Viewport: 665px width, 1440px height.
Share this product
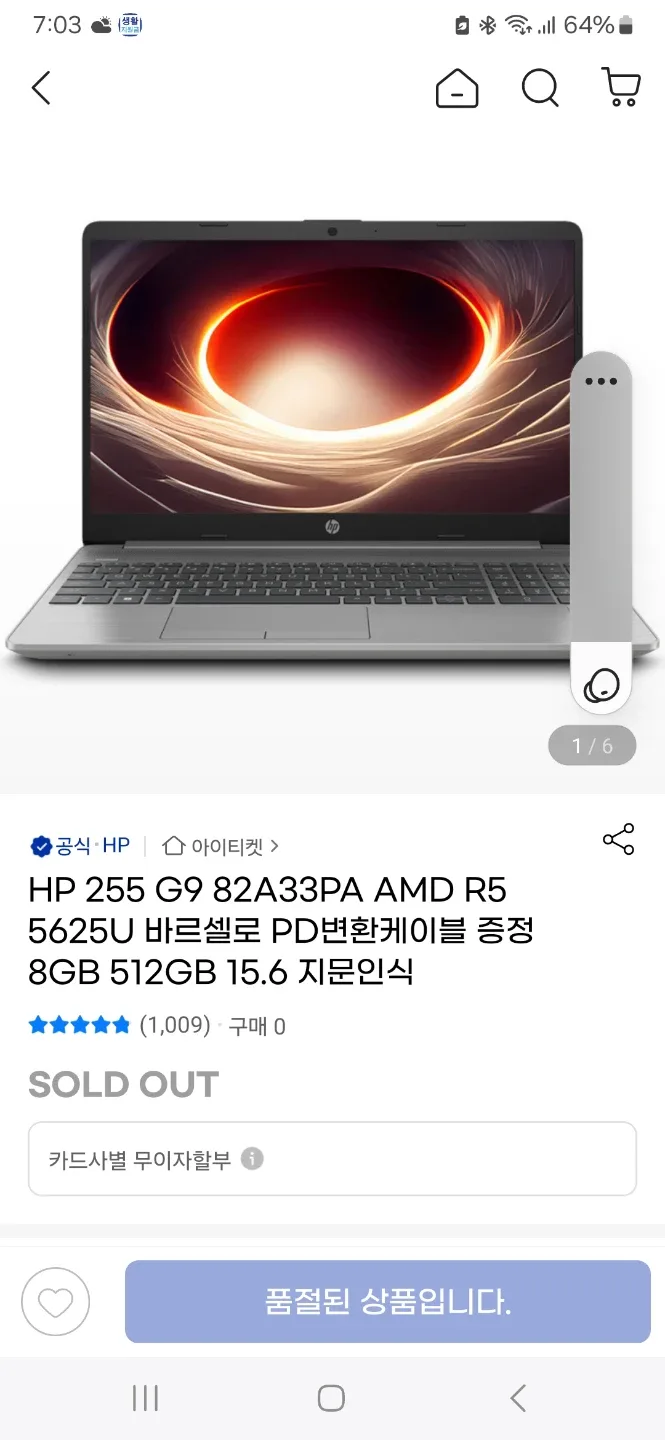tap(618, 840)
